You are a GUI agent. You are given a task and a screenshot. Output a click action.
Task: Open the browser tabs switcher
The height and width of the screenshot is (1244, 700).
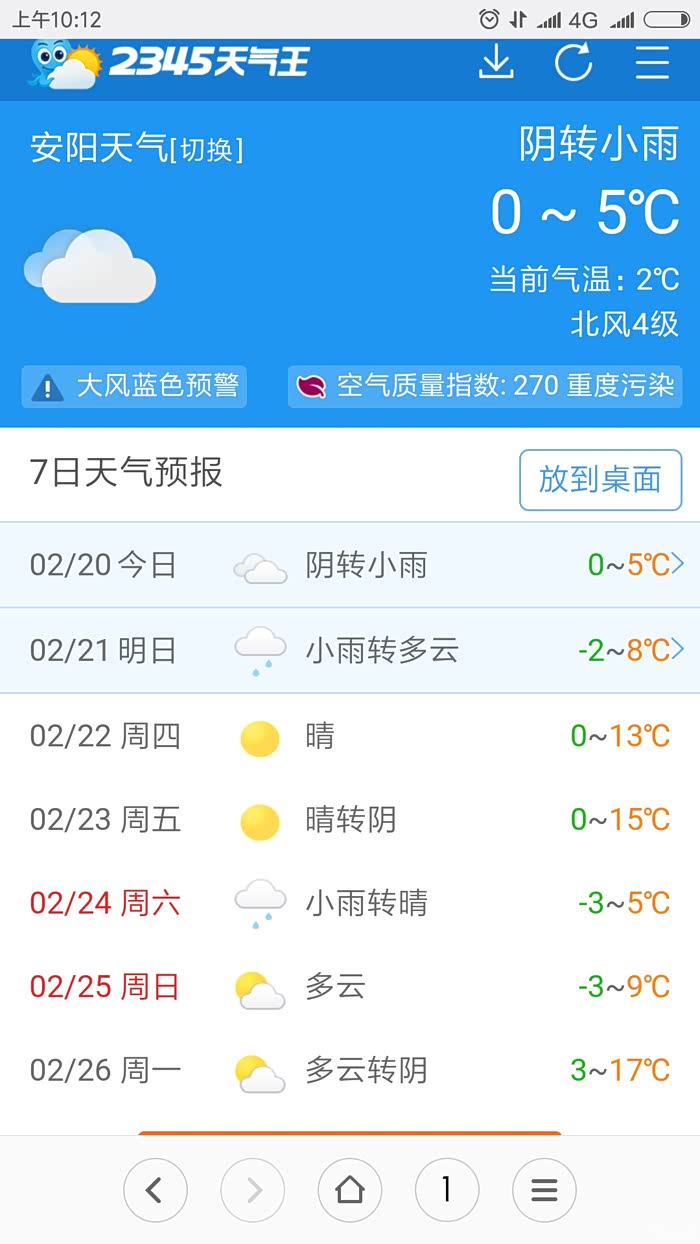click(x=446, y=1189)
